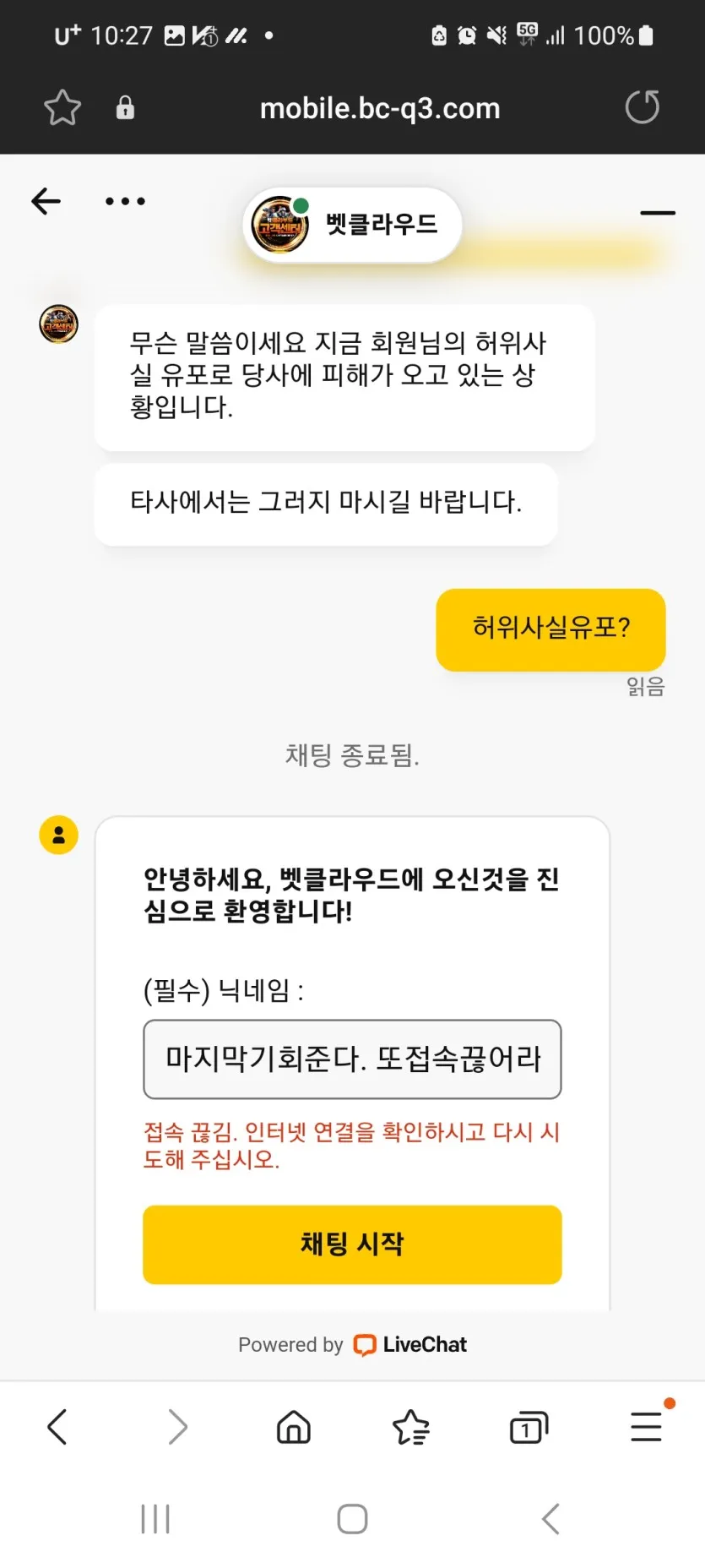705x1568 pixels.
Task: Open the browser bookmarks list
Action: (x=411, y=1427)
